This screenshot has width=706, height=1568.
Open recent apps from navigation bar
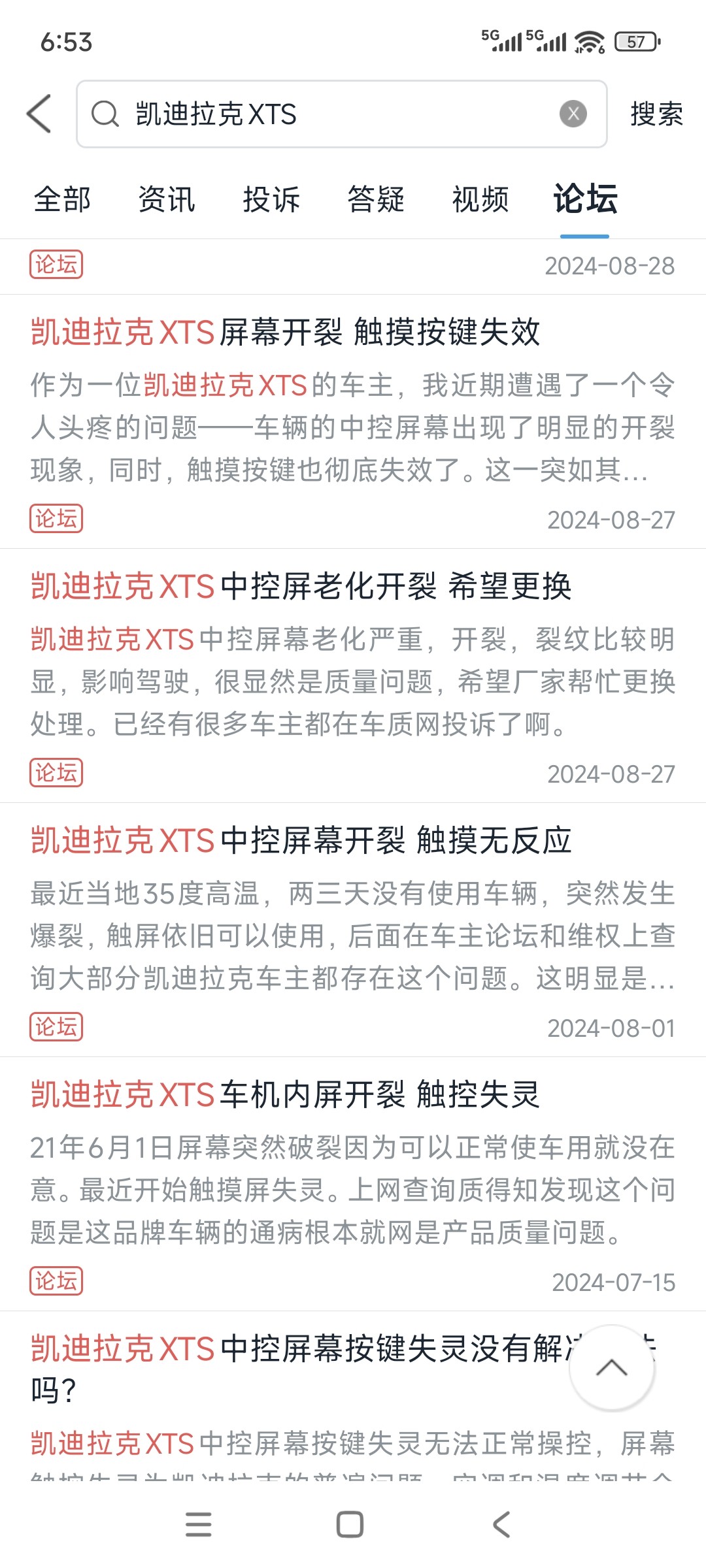coord(199,1525)
